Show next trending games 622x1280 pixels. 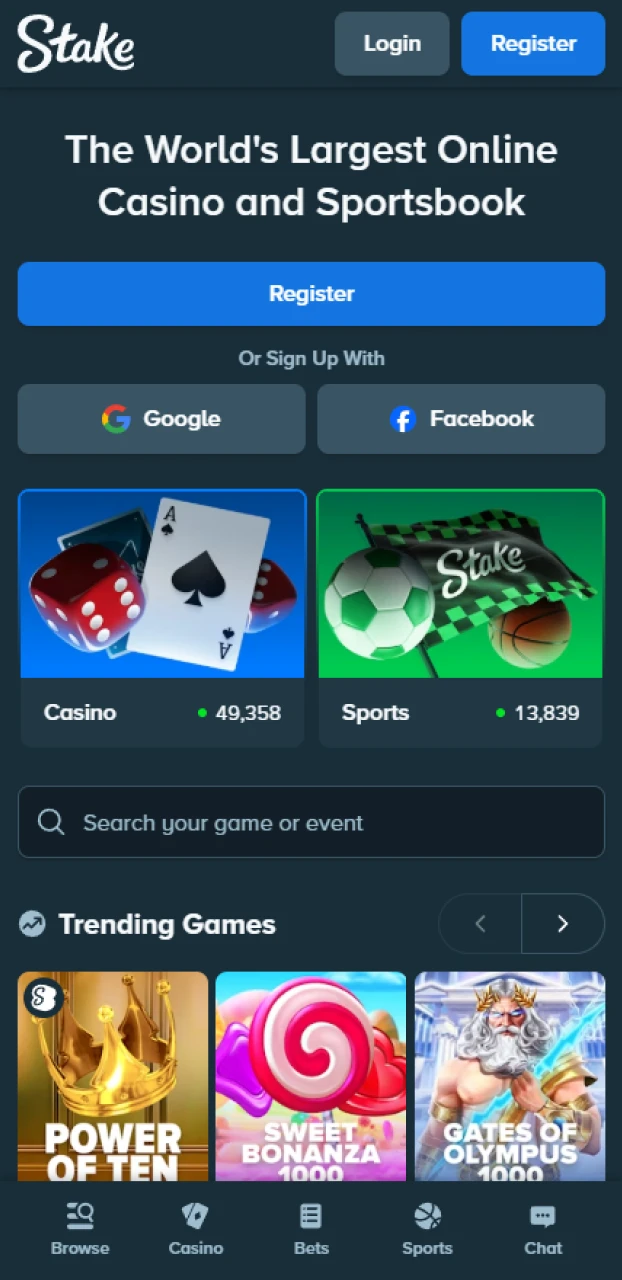(x=563, y=924)
